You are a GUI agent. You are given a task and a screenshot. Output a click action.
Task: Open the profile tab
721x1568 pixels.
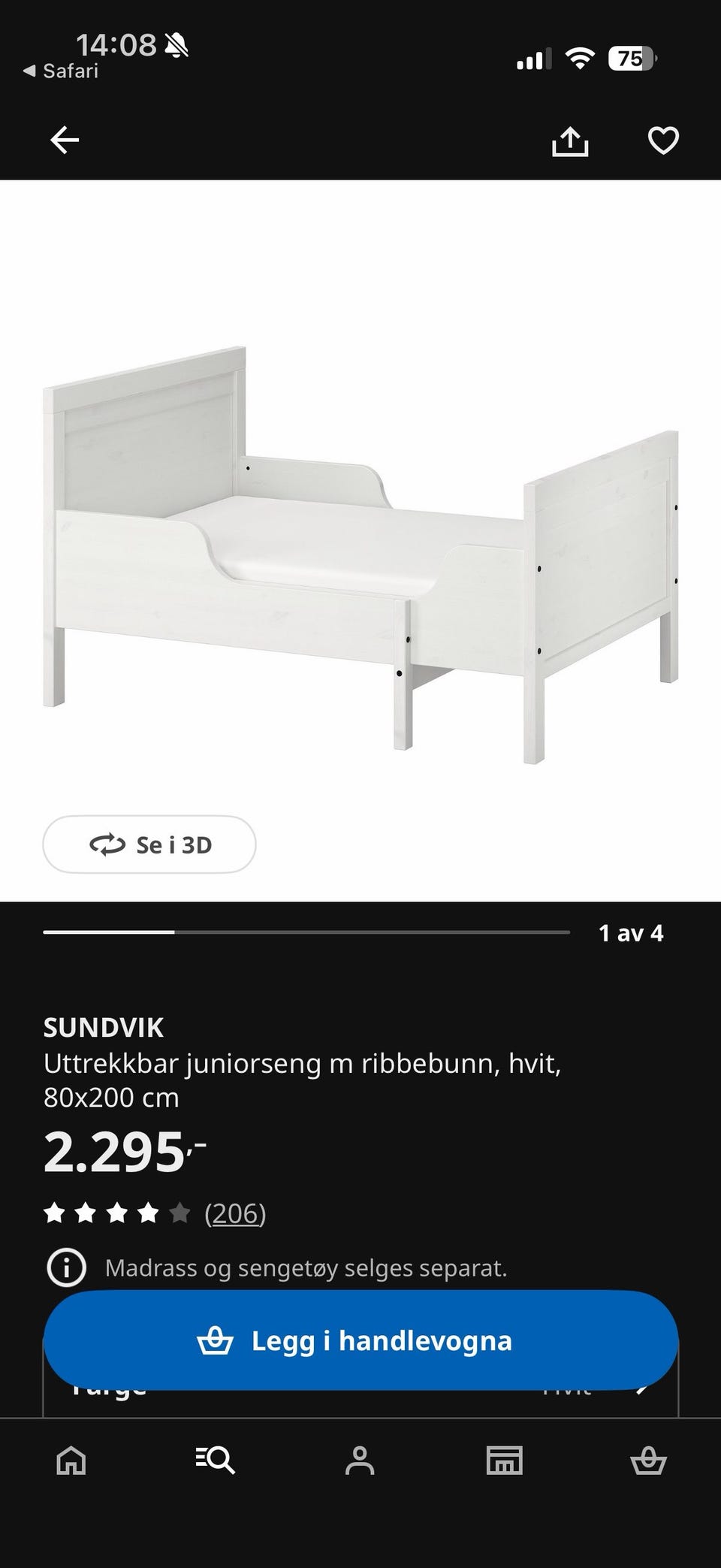pos(360,1461)
